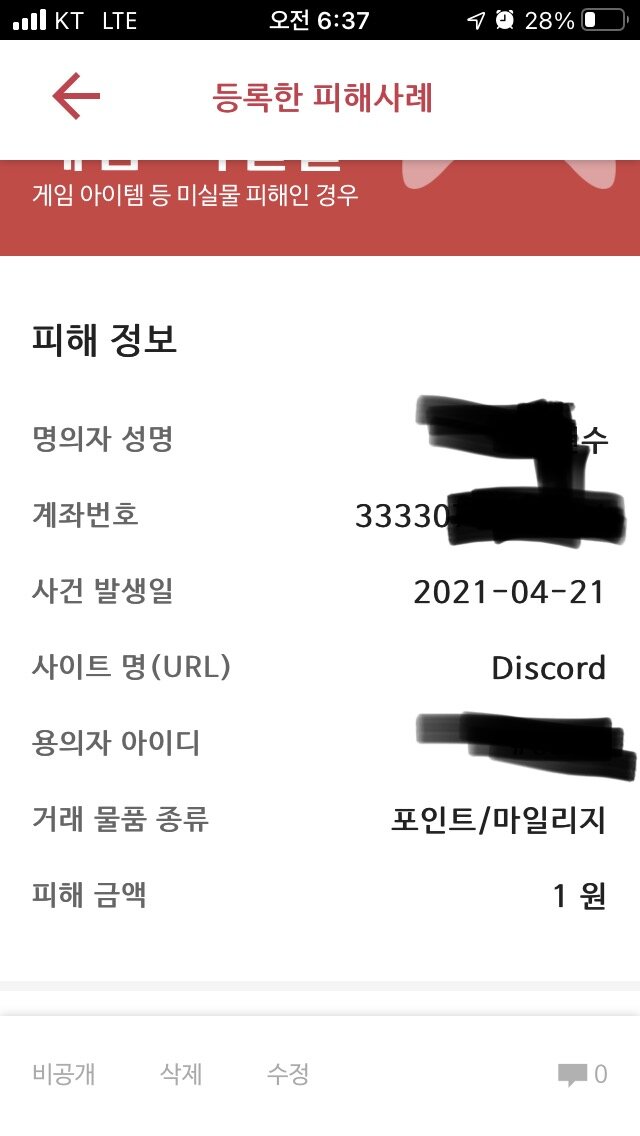The width and height of the screenshot is (640, 1136).
Task: Set the case to 비공개 (private)
Action: 64,1074
